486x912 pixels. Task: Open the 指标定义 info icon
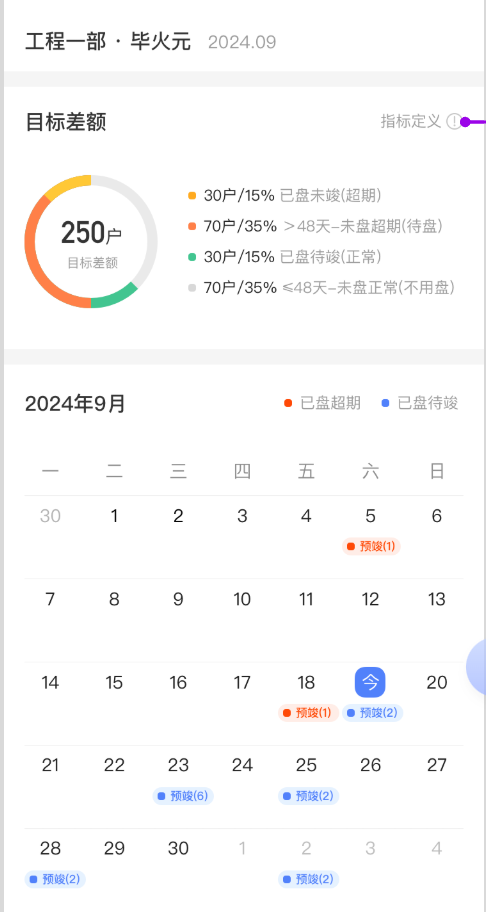tap(453, 122)
